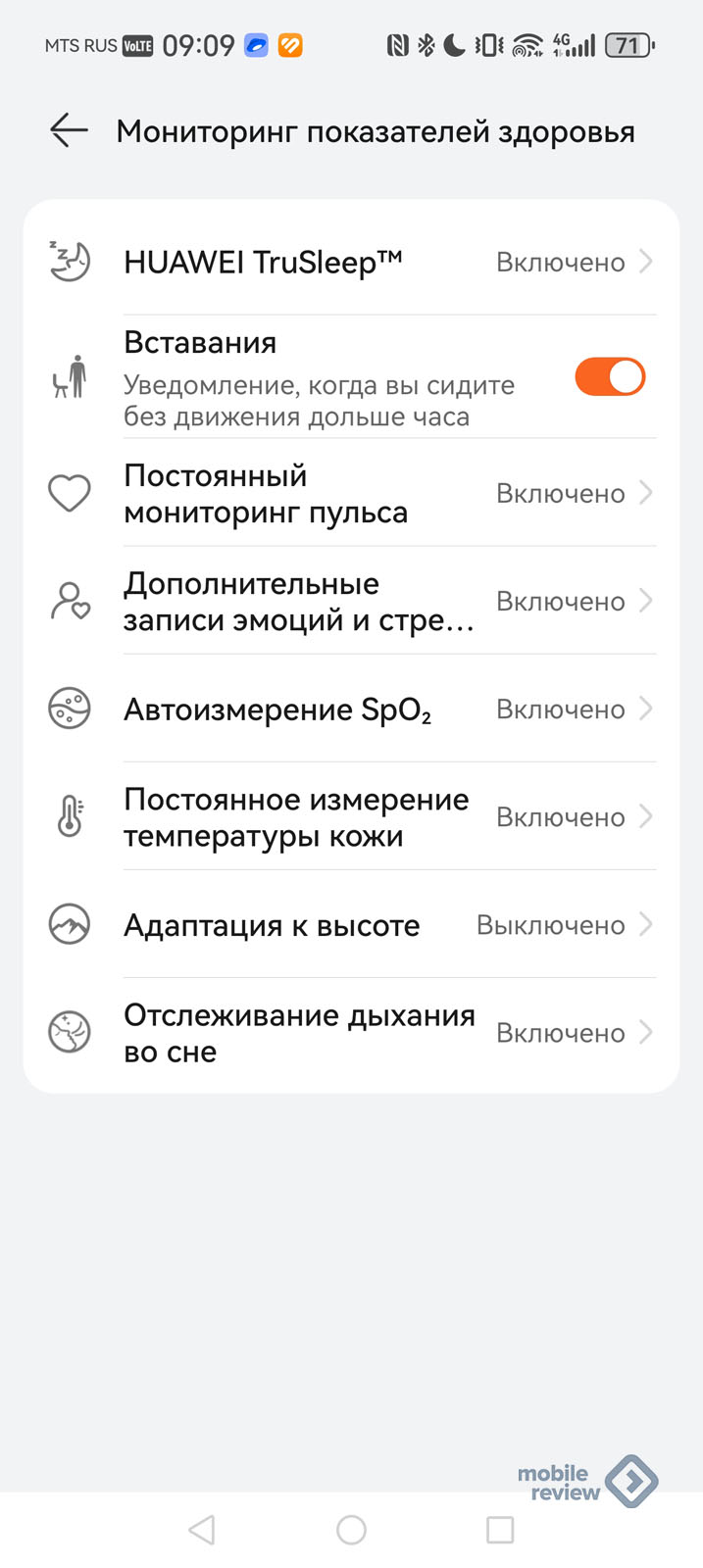Screen dimensions: 703x1568
Task: Open Постоянное измерение температуры кожи
Action: point(351,817)
